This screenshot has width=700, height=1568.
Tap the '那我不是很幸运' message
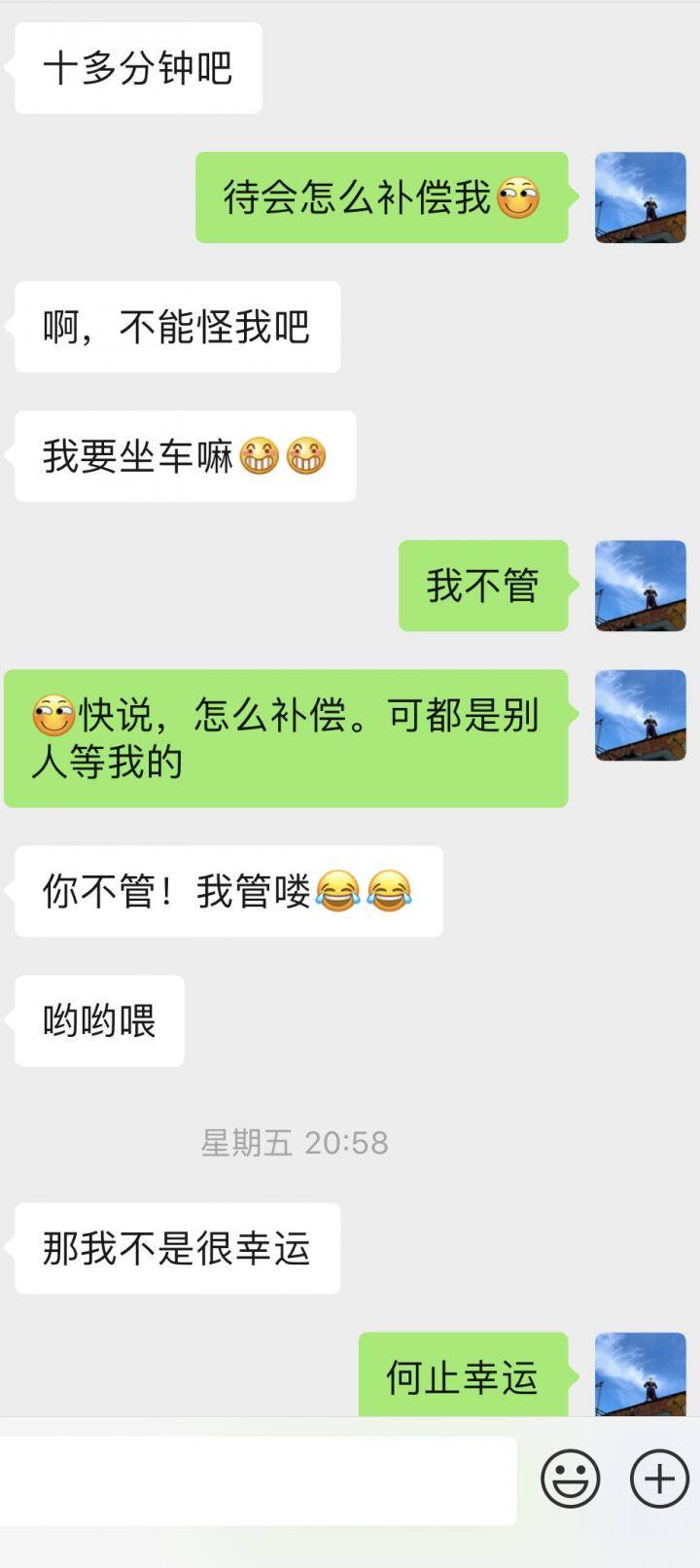(x=178, y=1250)
